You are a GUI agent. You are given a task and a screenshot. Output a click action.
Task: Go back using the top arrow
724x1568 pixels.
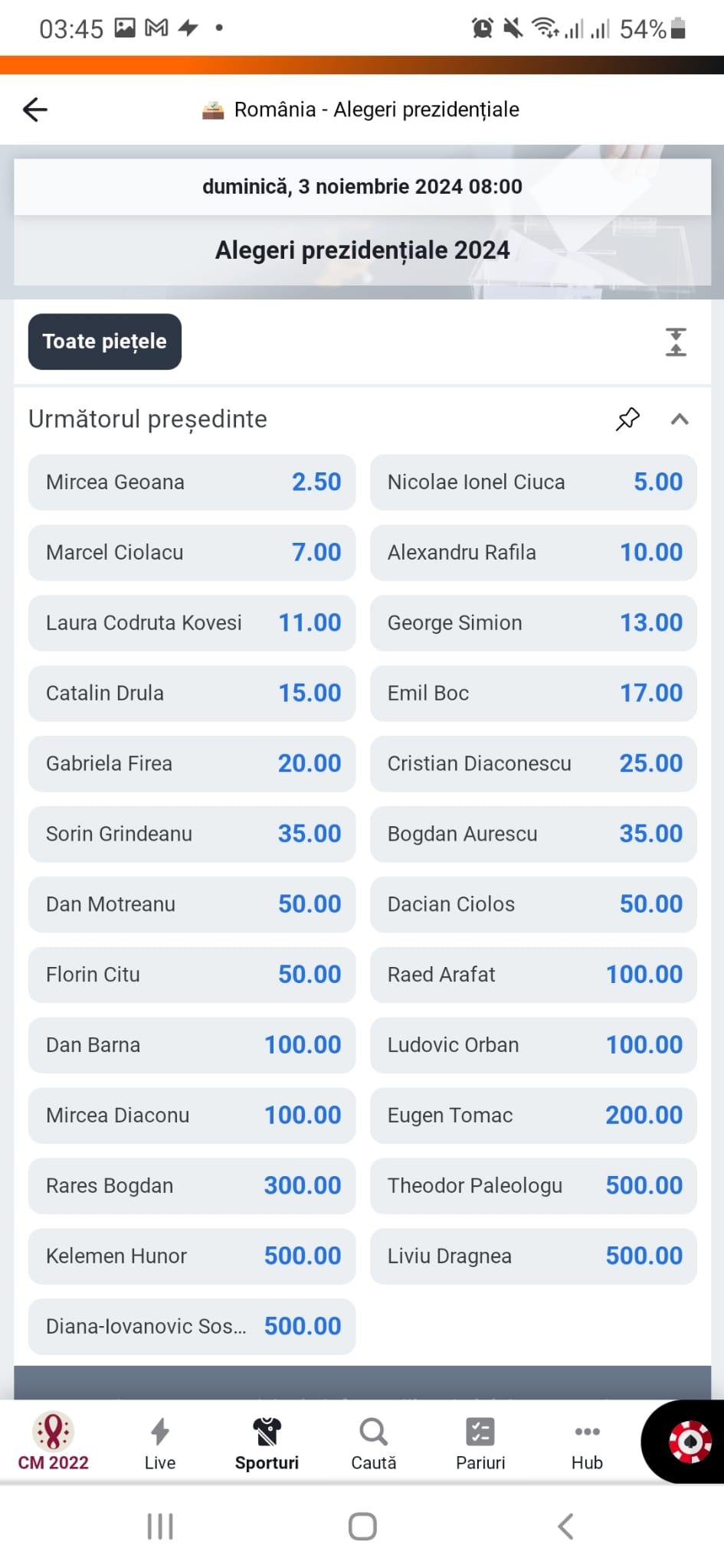tap(35, 110)
